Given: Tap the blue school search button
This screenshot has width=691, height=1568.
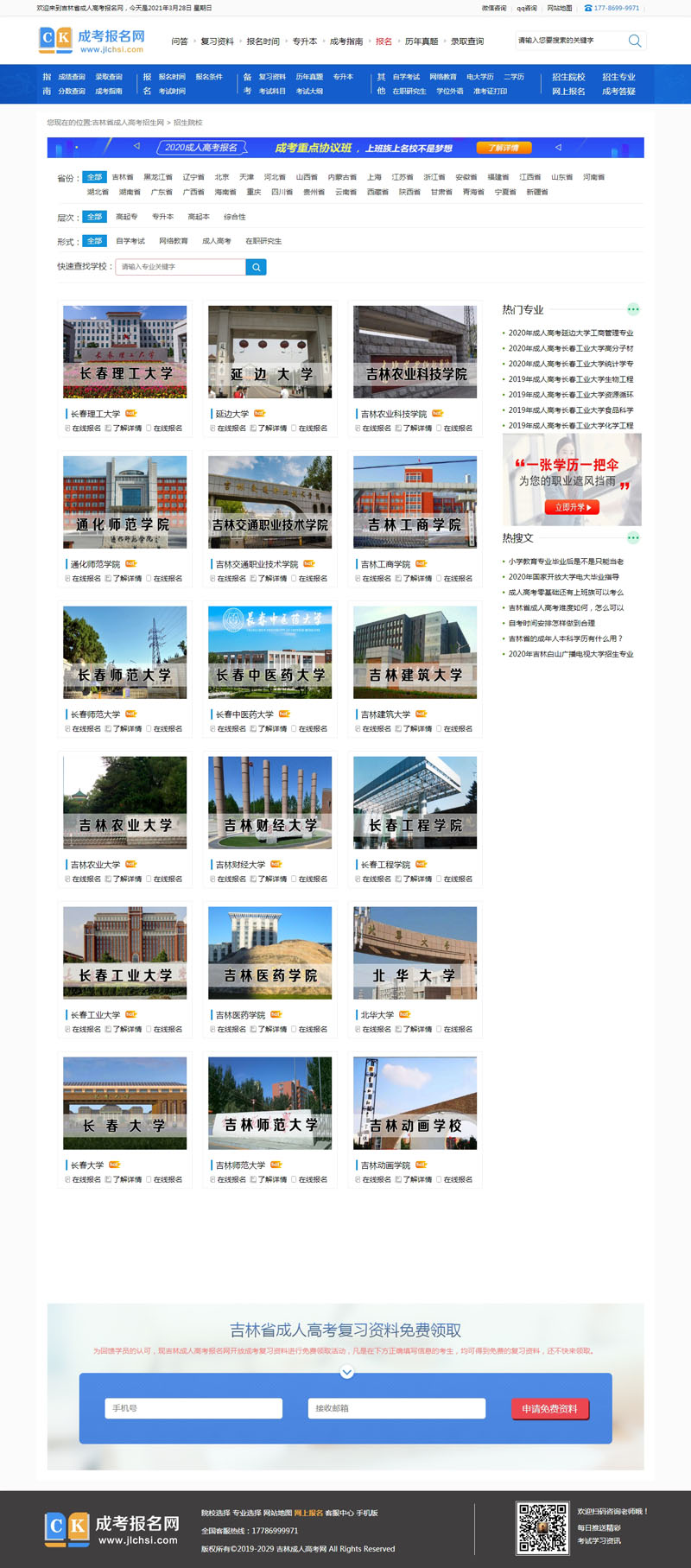Looking at the screenshot, I should point(256,267).
